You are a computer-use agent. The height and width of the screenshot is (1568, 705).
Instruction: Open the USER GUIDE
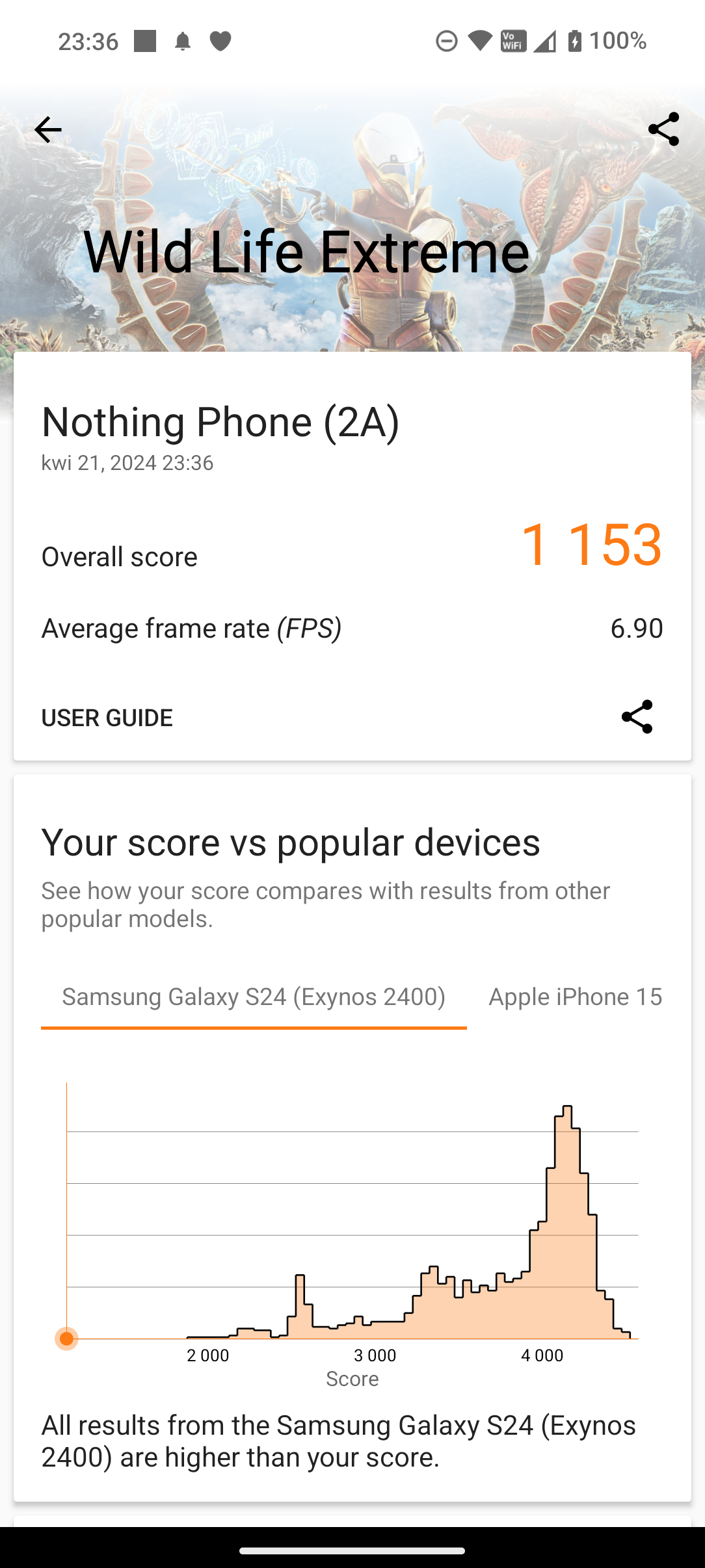tap(107, 718)
